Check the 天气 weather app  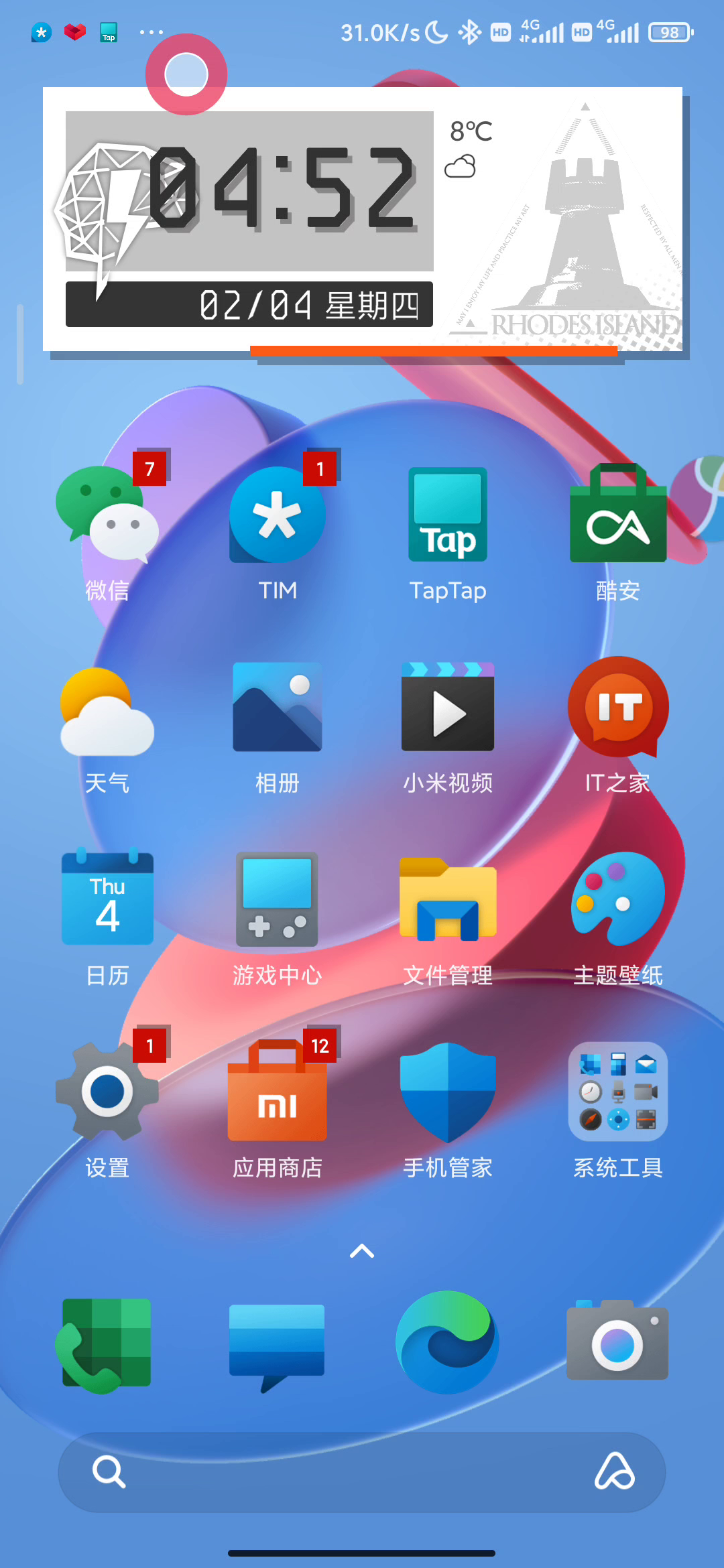(x=107, y=710)
